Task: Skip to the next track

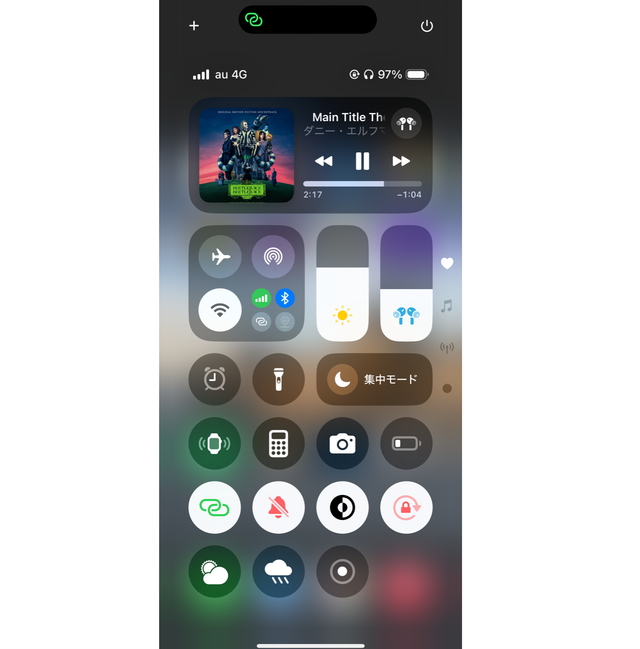Action: coord(401,161)
